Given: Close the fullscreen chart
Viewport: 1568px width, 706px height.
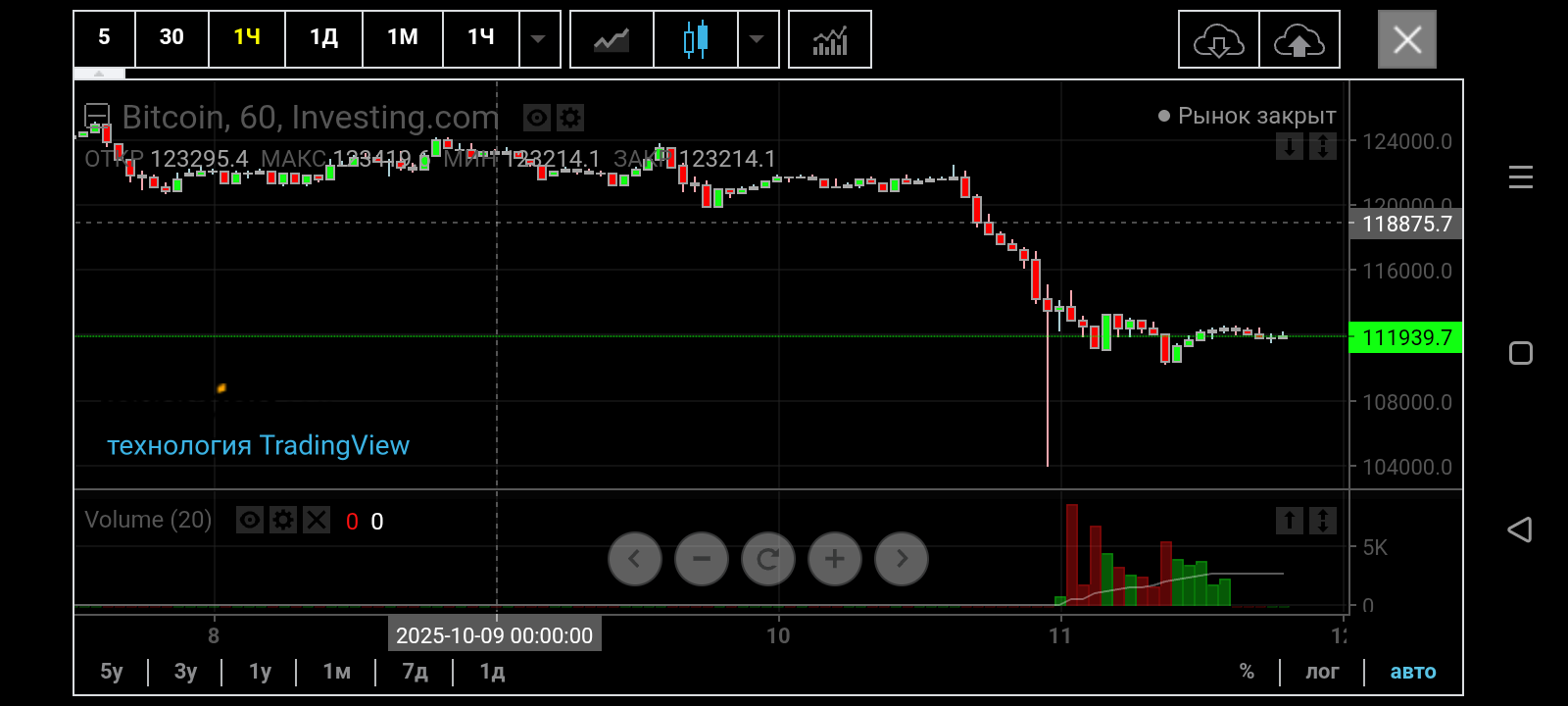Looking at the screenshot, I should [x=1406, y=40].
